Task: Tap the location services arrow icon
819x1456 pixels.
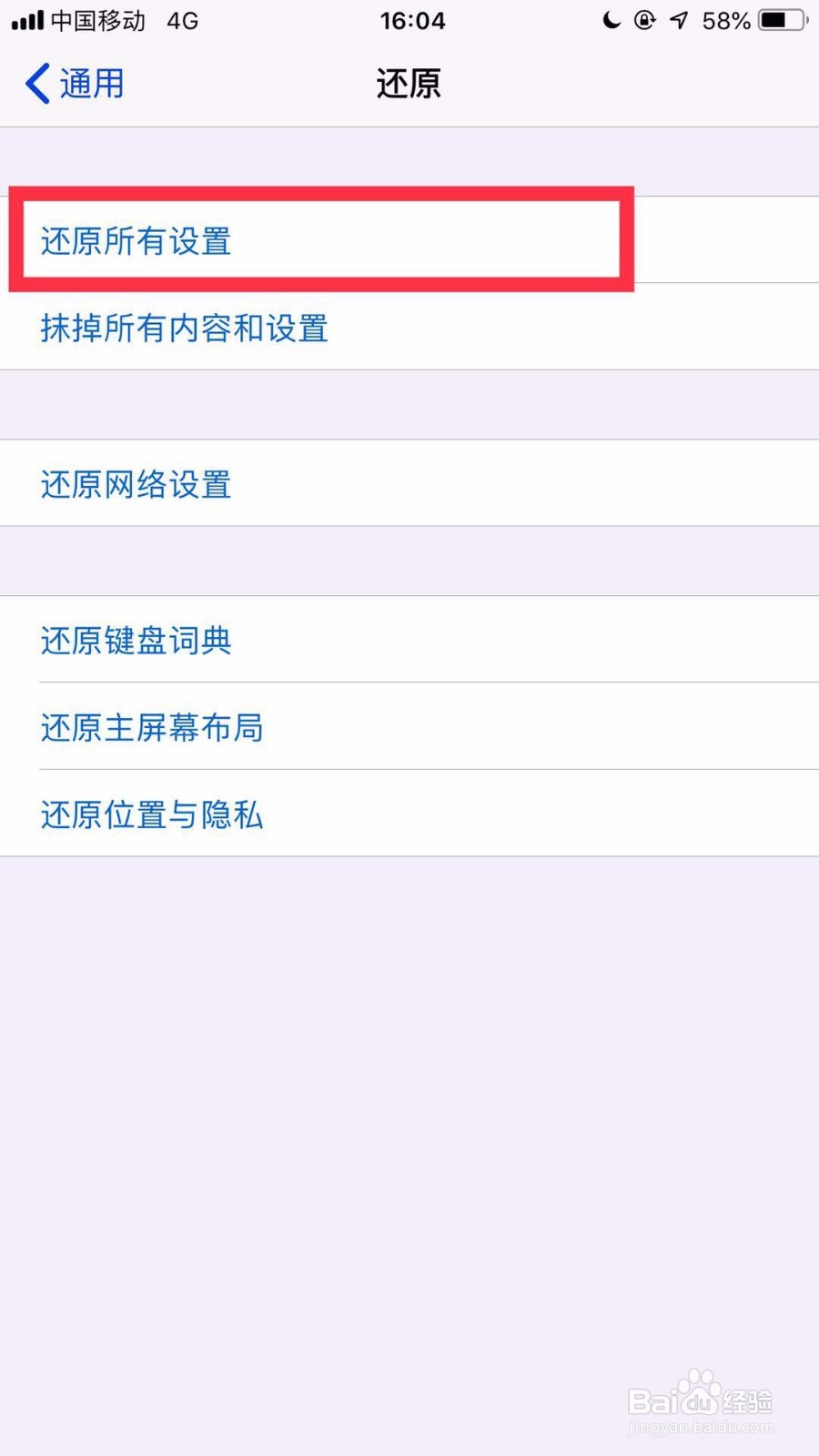Action: tap(679, 20)
